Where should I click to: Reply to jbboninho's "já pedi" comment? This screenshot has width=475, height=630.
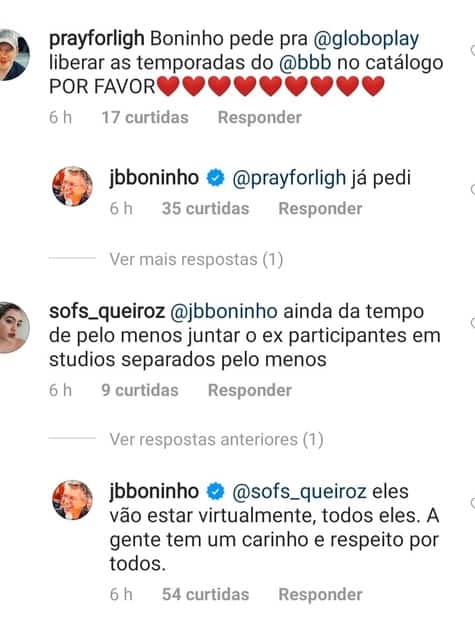click(x=320, y=209)
